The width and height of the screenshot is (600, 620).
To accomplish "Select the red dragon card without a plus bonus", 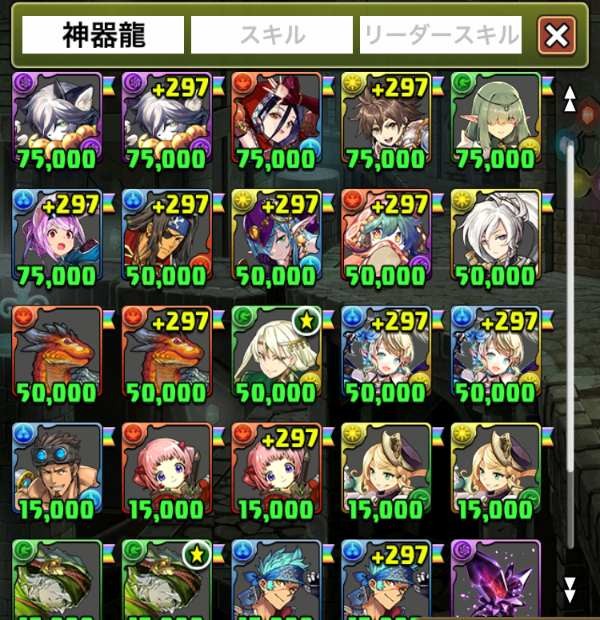I will tap(55, 352).
